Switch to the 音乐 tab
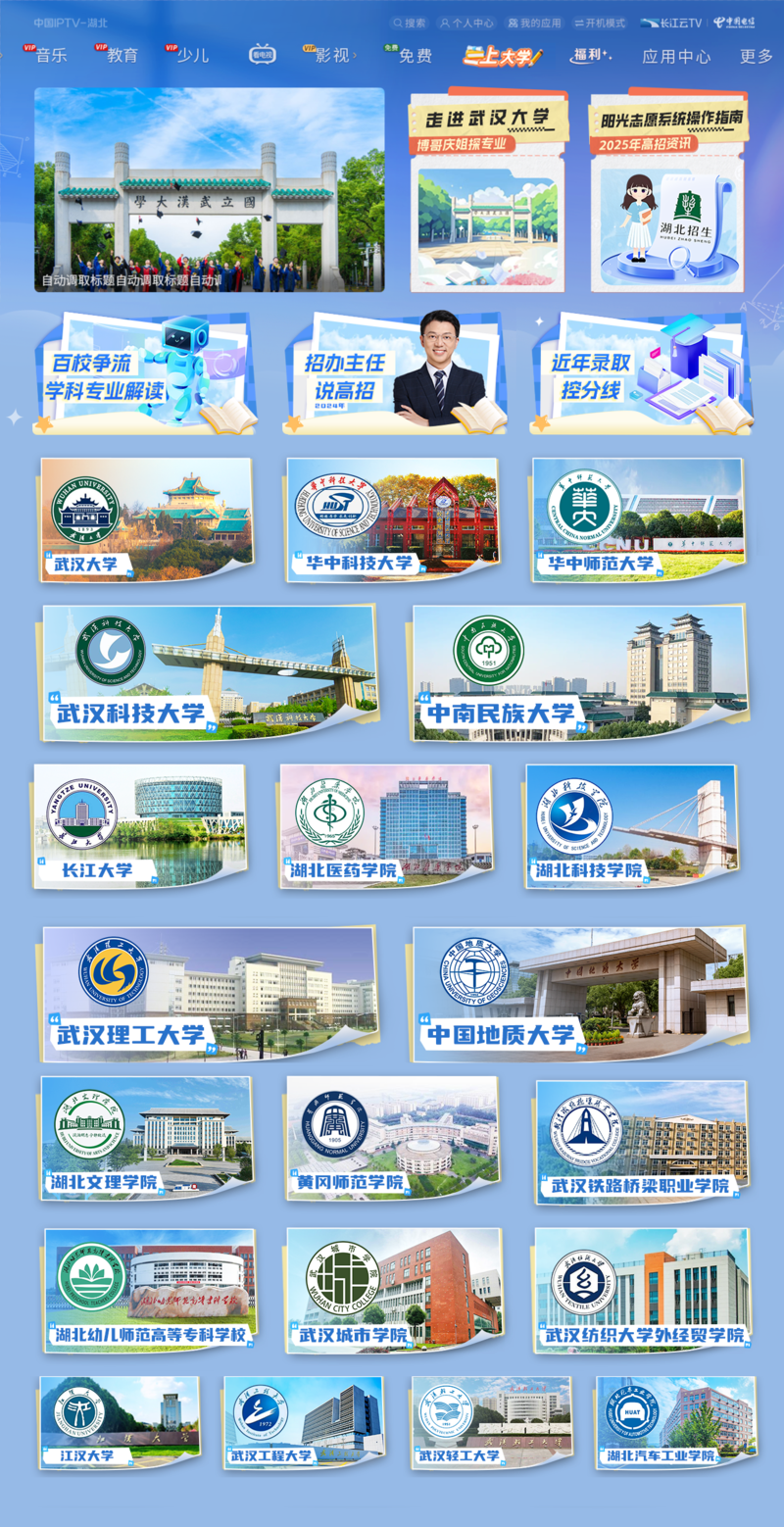 (x=51, y=56)
